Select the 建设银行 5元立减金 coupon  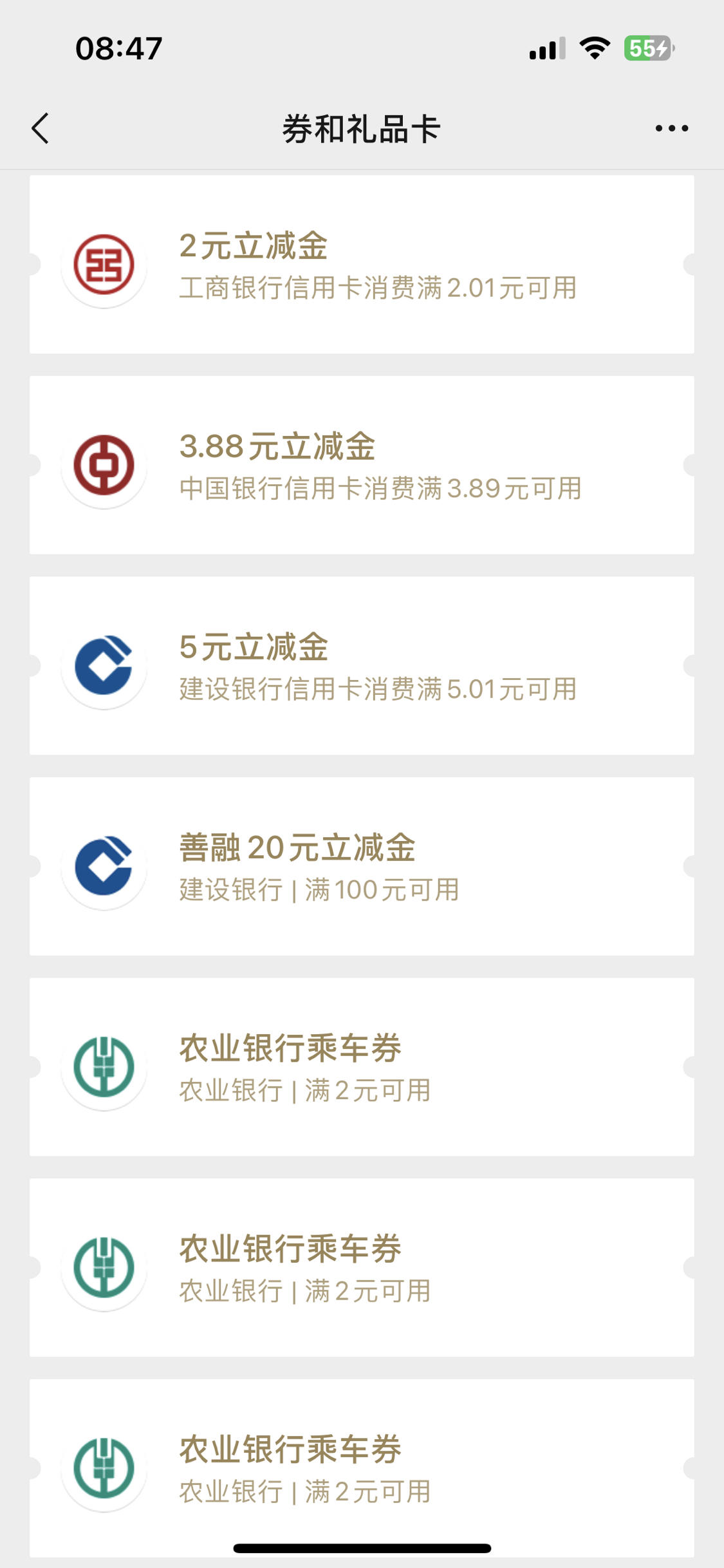(x=362, y=666)
